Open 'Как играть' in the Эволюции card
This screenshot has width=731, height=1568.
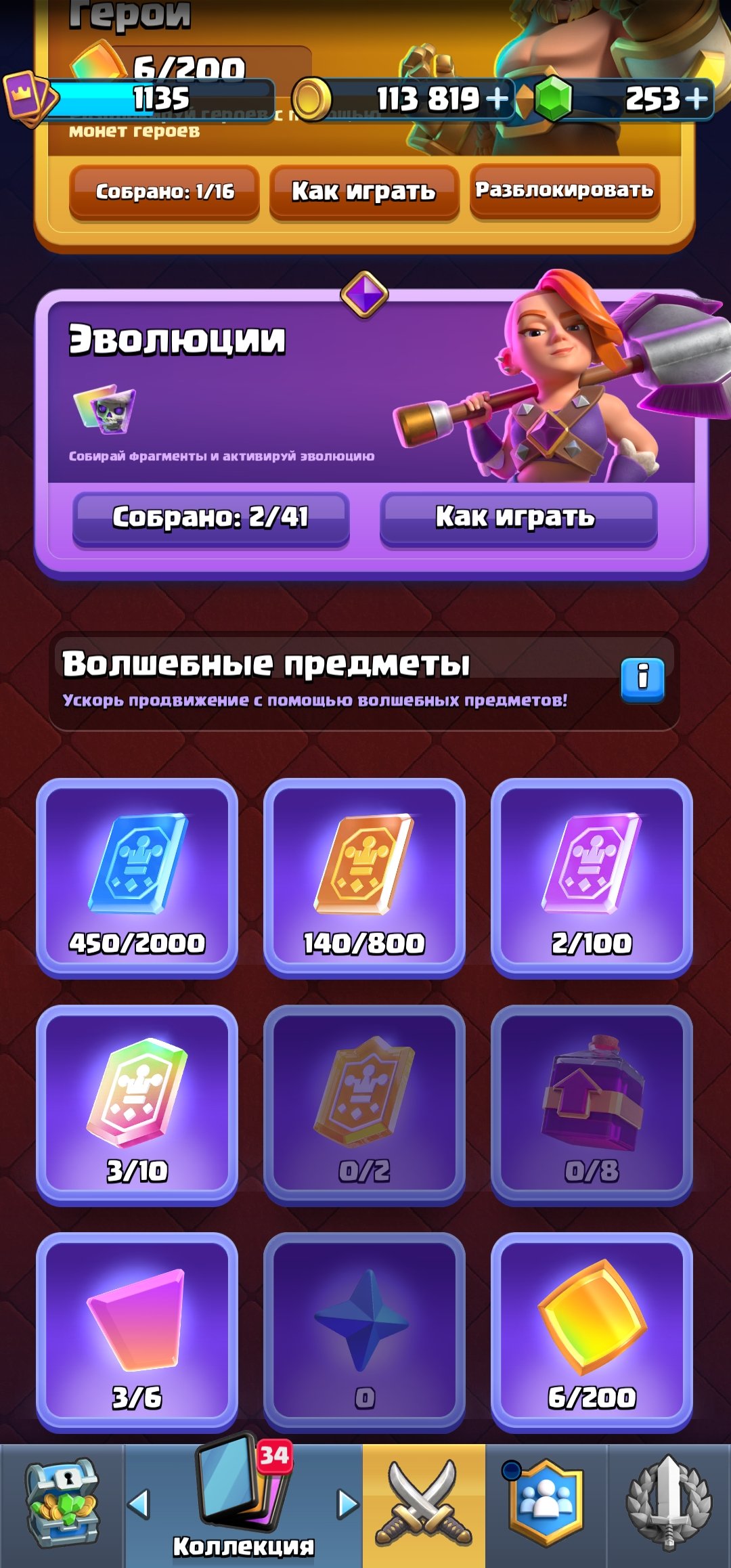pos(518,518)
